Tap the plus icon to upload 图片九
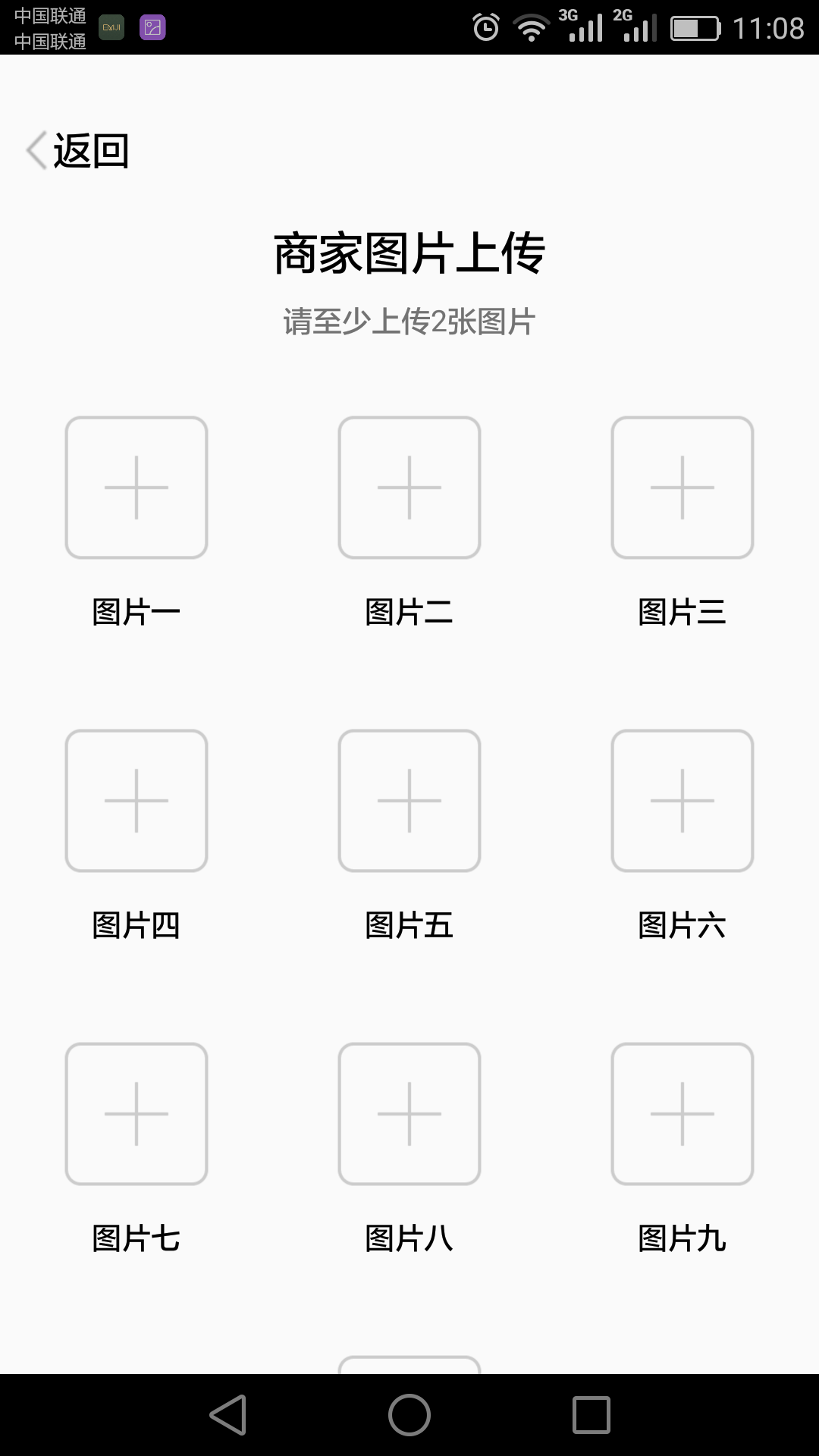819x1456 pixels. point(682,1113)
